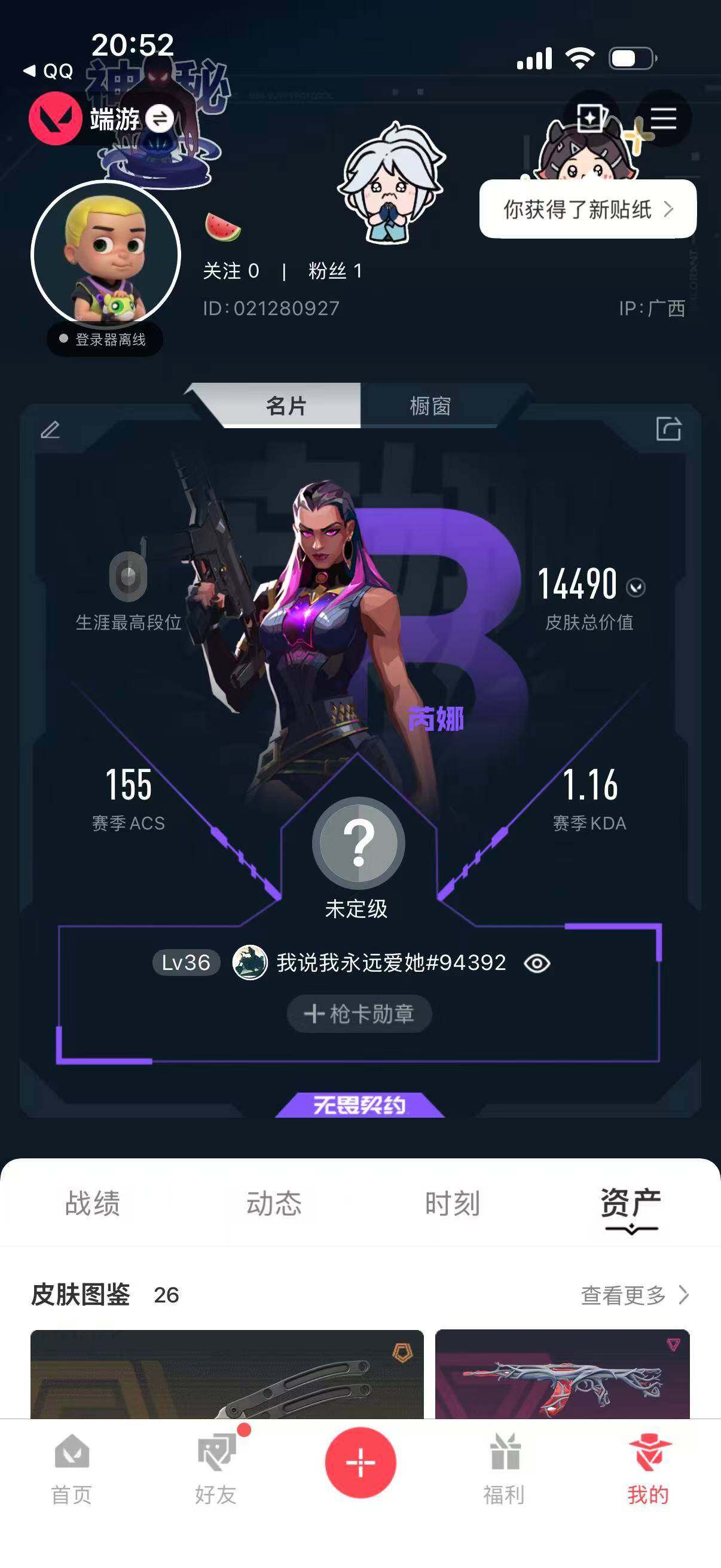
Task: Switch to the 橱窗 tab
Action: coord(430,405)
